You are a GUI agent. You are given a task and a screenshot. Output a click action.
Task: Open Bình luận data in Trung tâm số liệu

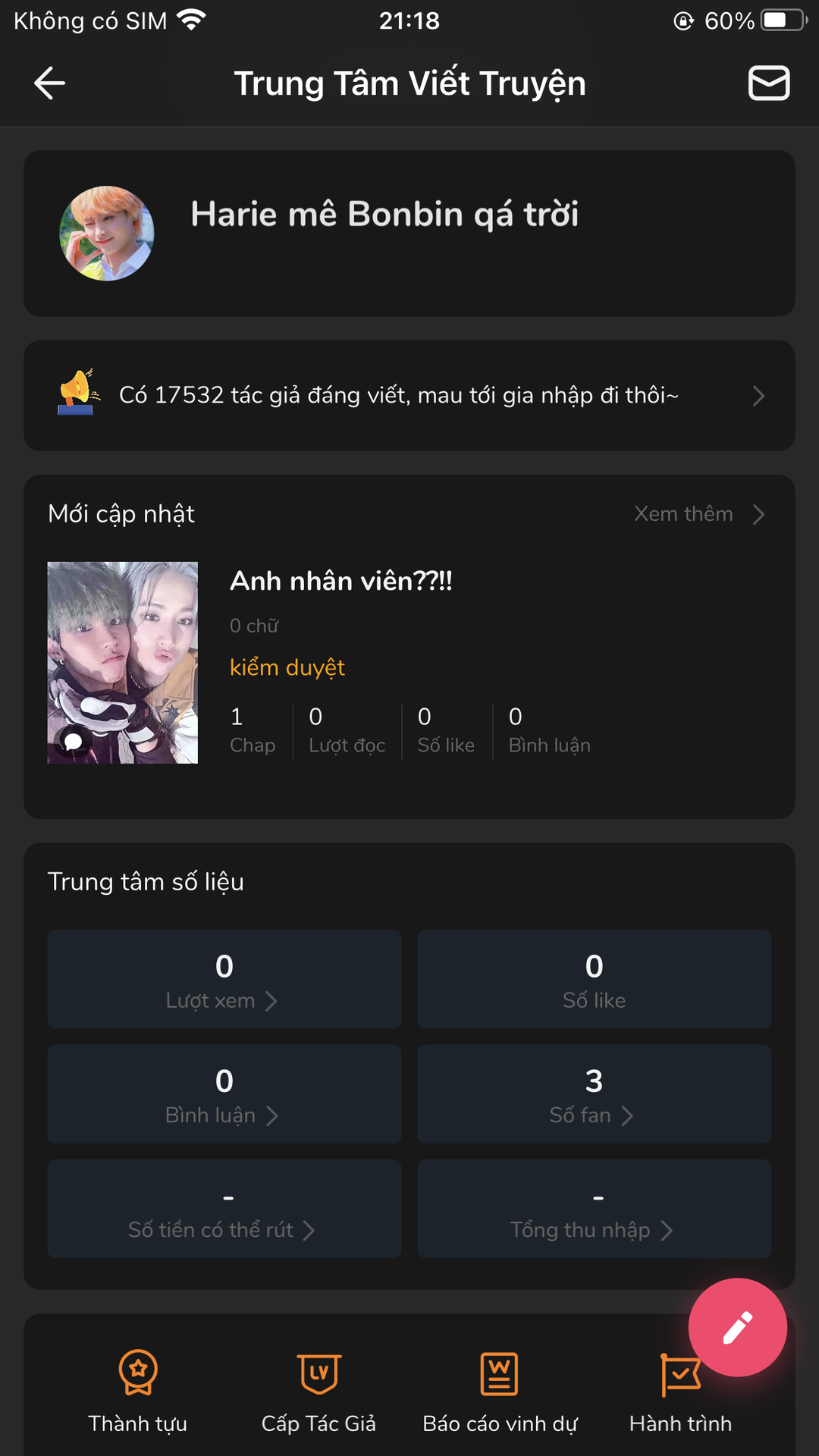pos(224,1094)
